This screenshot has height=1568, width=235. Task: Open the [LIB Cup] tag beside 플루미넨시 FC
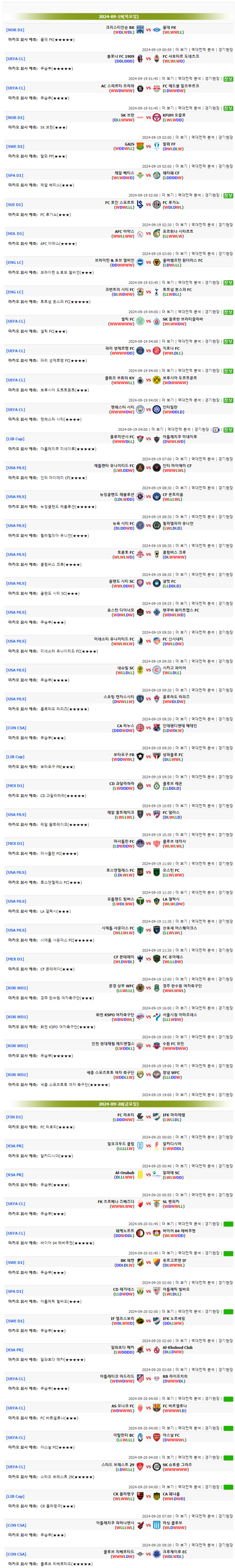point(15,439)
